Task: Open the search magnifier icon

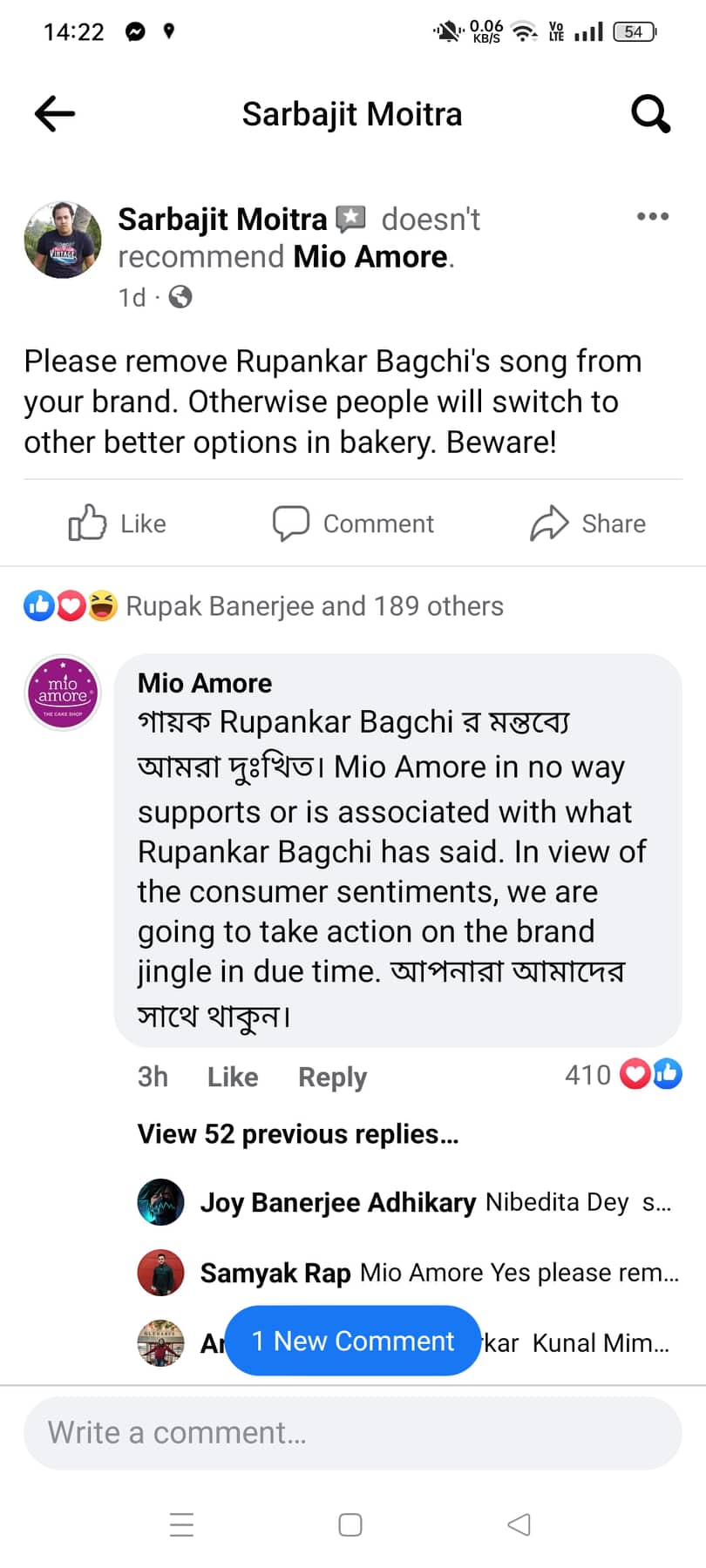Action: click(650, 114)
